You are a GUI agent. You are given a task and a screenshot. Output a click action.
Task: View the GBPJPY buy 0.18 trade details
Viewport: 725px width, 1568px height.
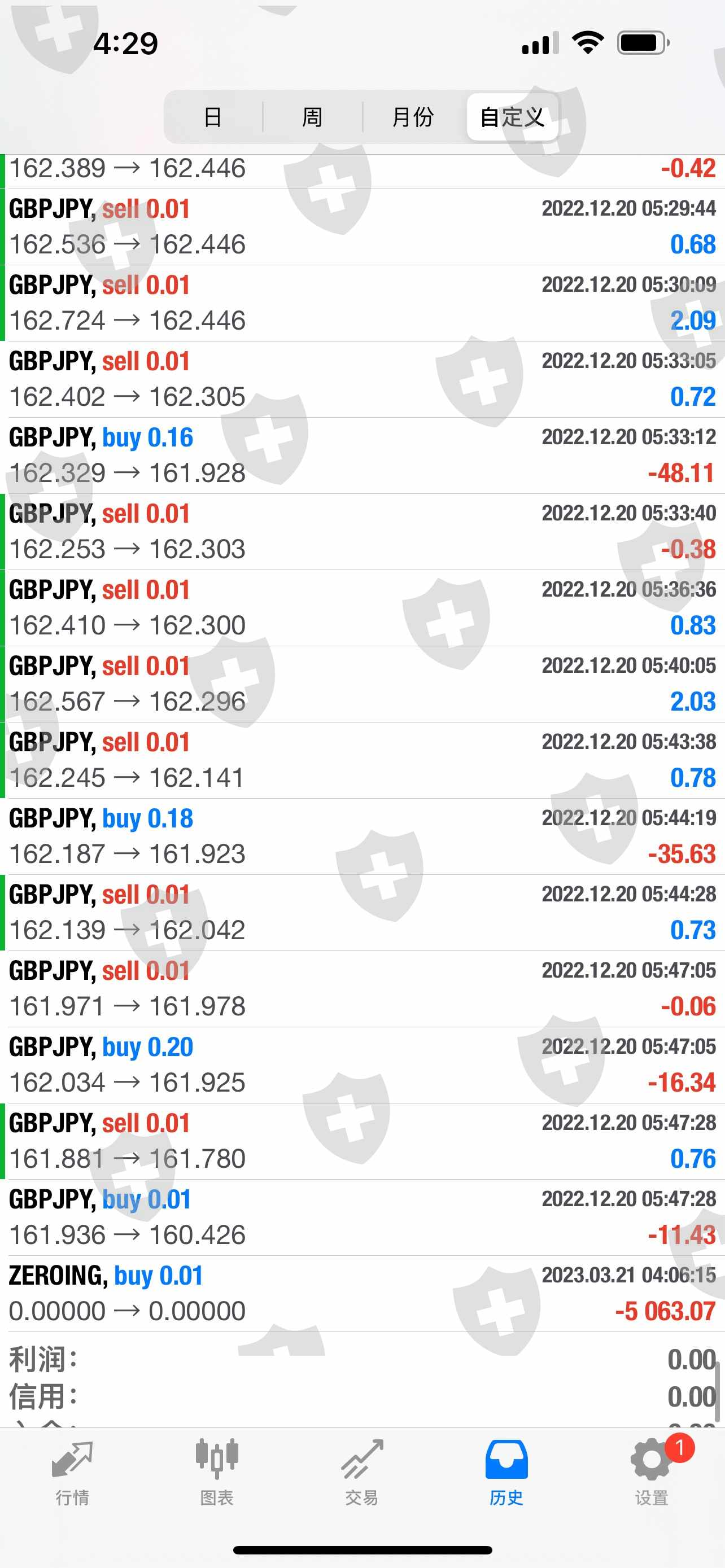pyautogui.click(x=362, y=836)
